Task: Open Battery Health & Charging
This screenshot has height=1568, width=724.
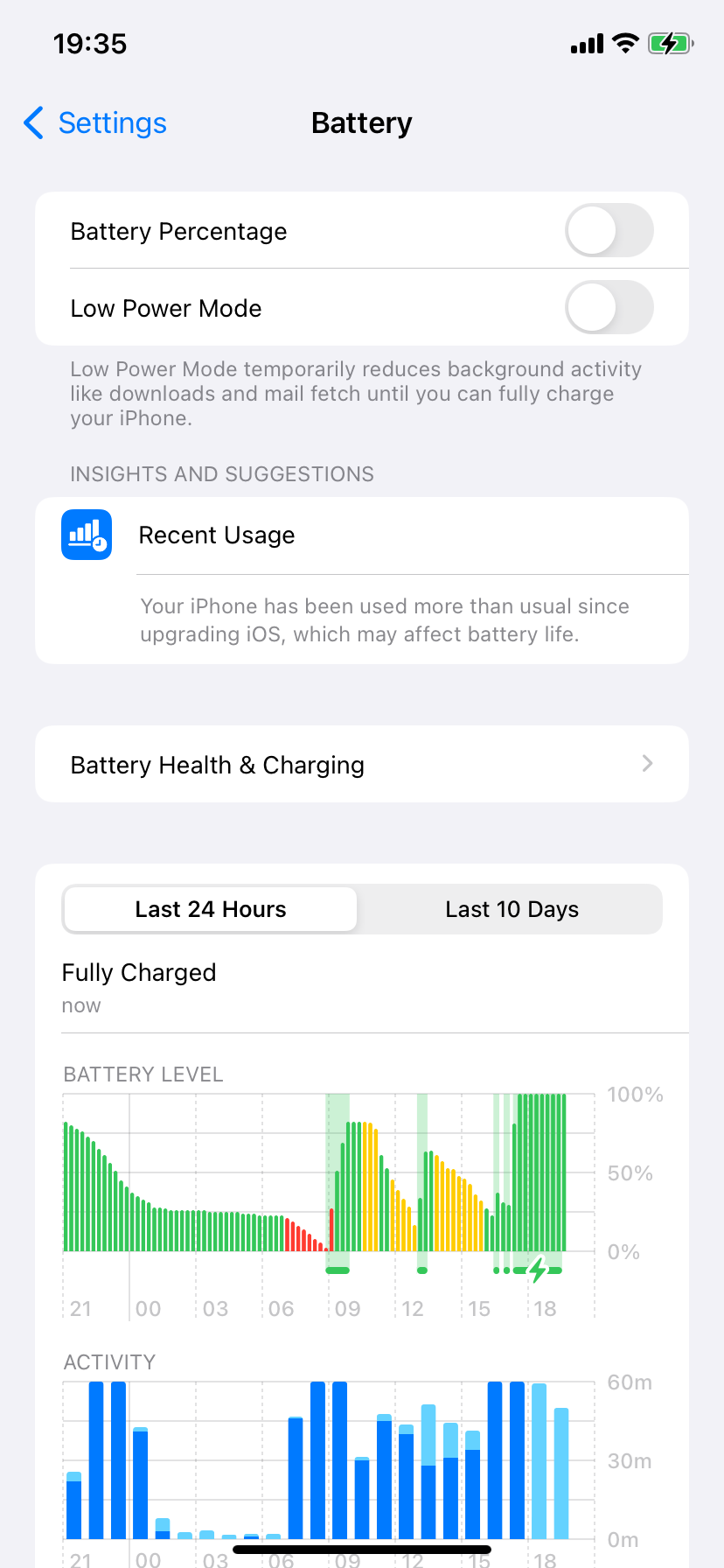Action: pyautogui.click(x=362, y=765)
